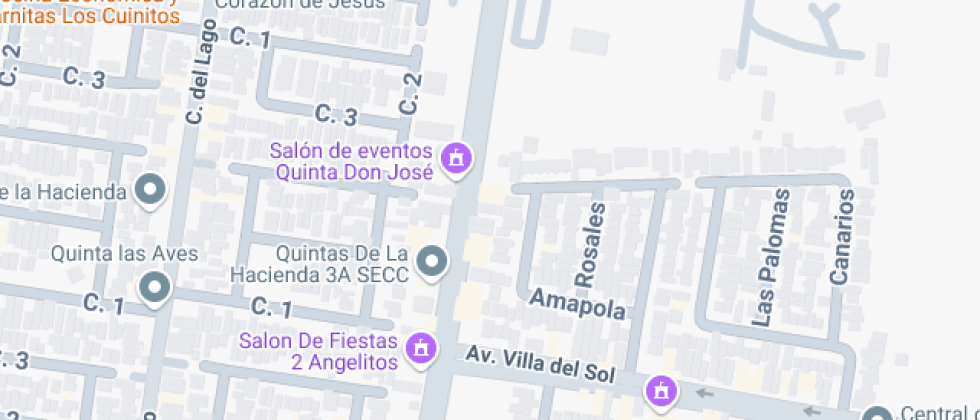980x420 pixels.
Task: Select the purple venue pin on Av. Villa del Sol
Action: point(660,390)
